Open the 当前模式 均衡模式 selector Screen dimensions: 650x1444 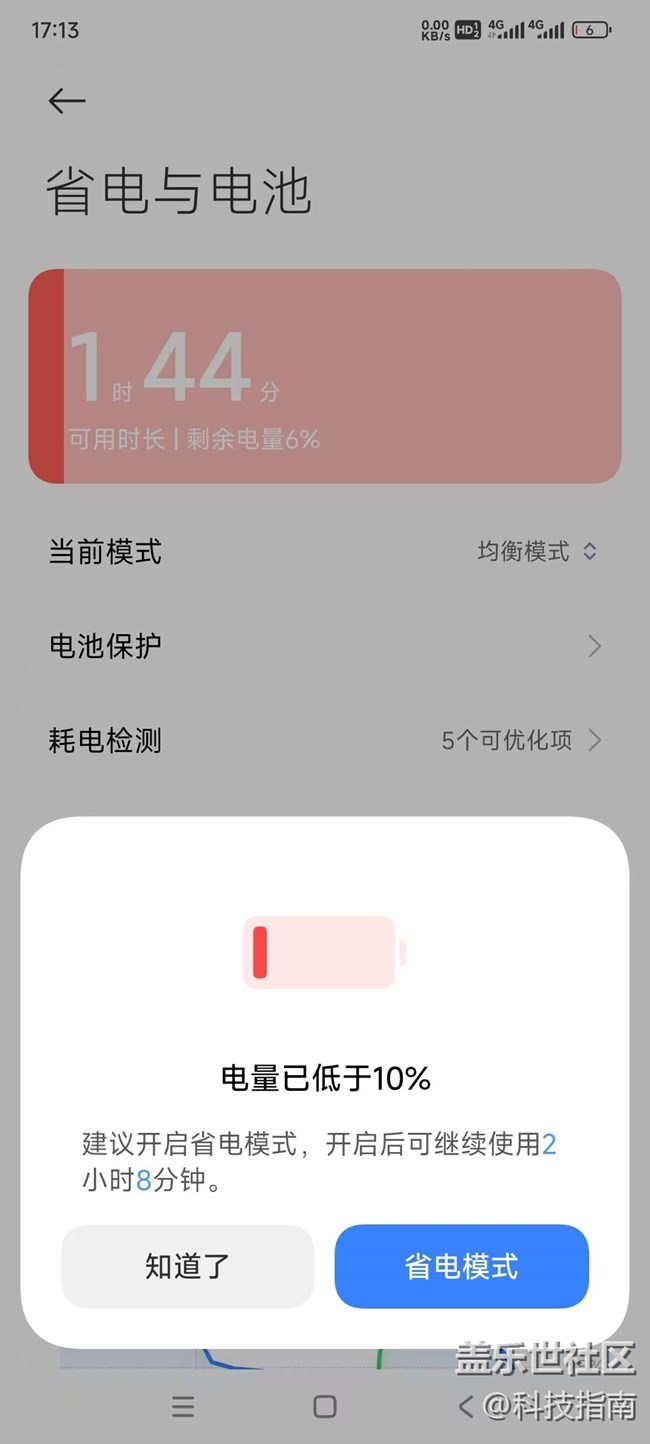[x=536, y=551]
